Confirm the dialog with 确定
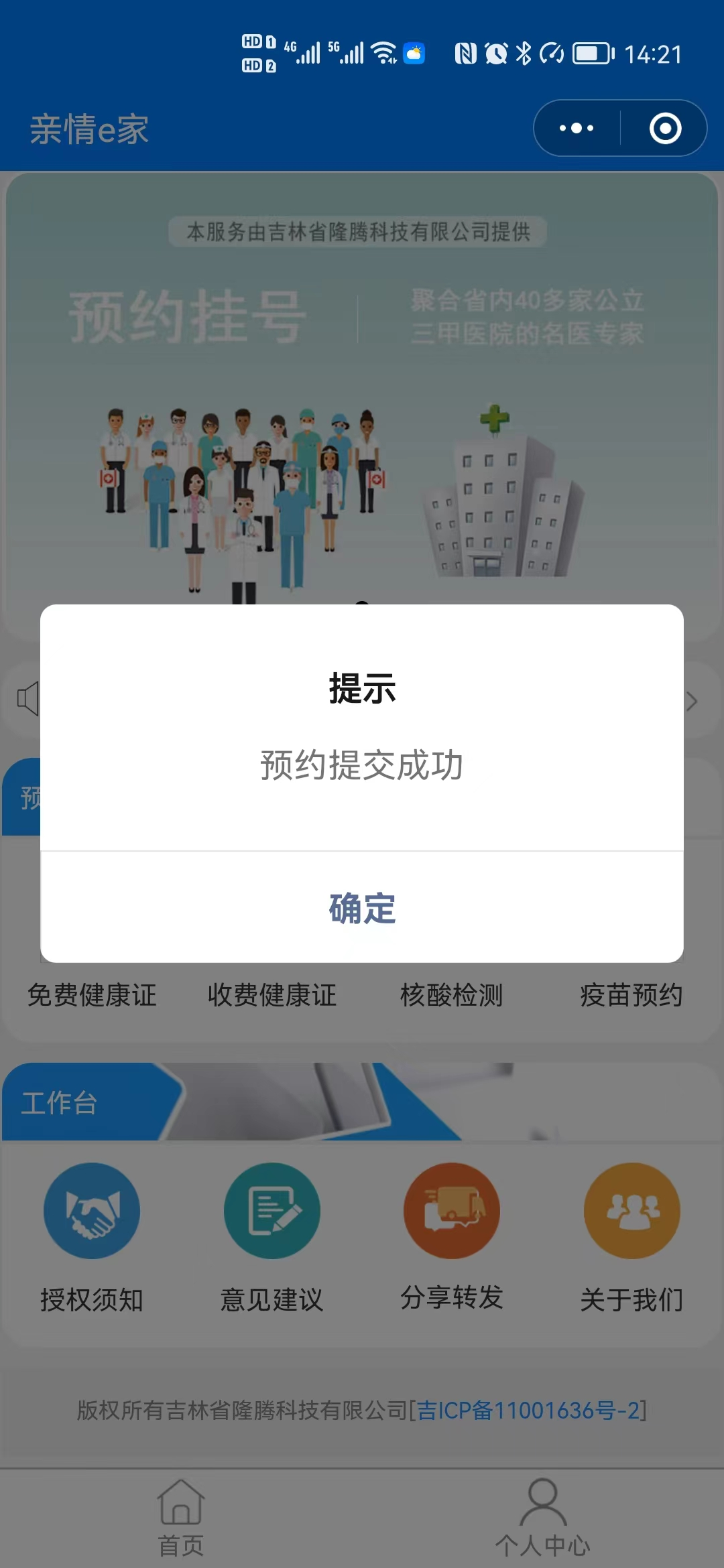The width and height of the screenshot is (724, 1568). 362,908
